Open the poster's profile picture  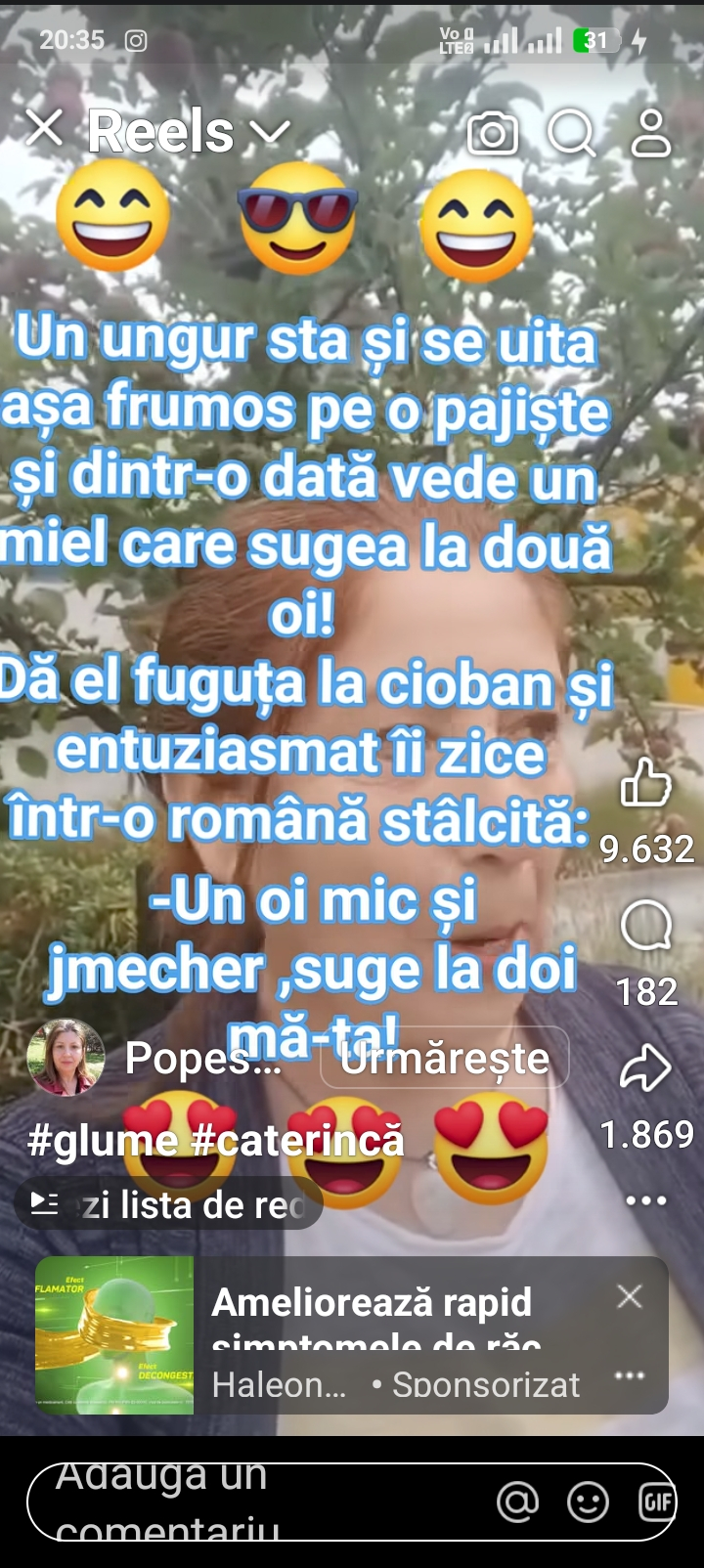point(66,1058)
